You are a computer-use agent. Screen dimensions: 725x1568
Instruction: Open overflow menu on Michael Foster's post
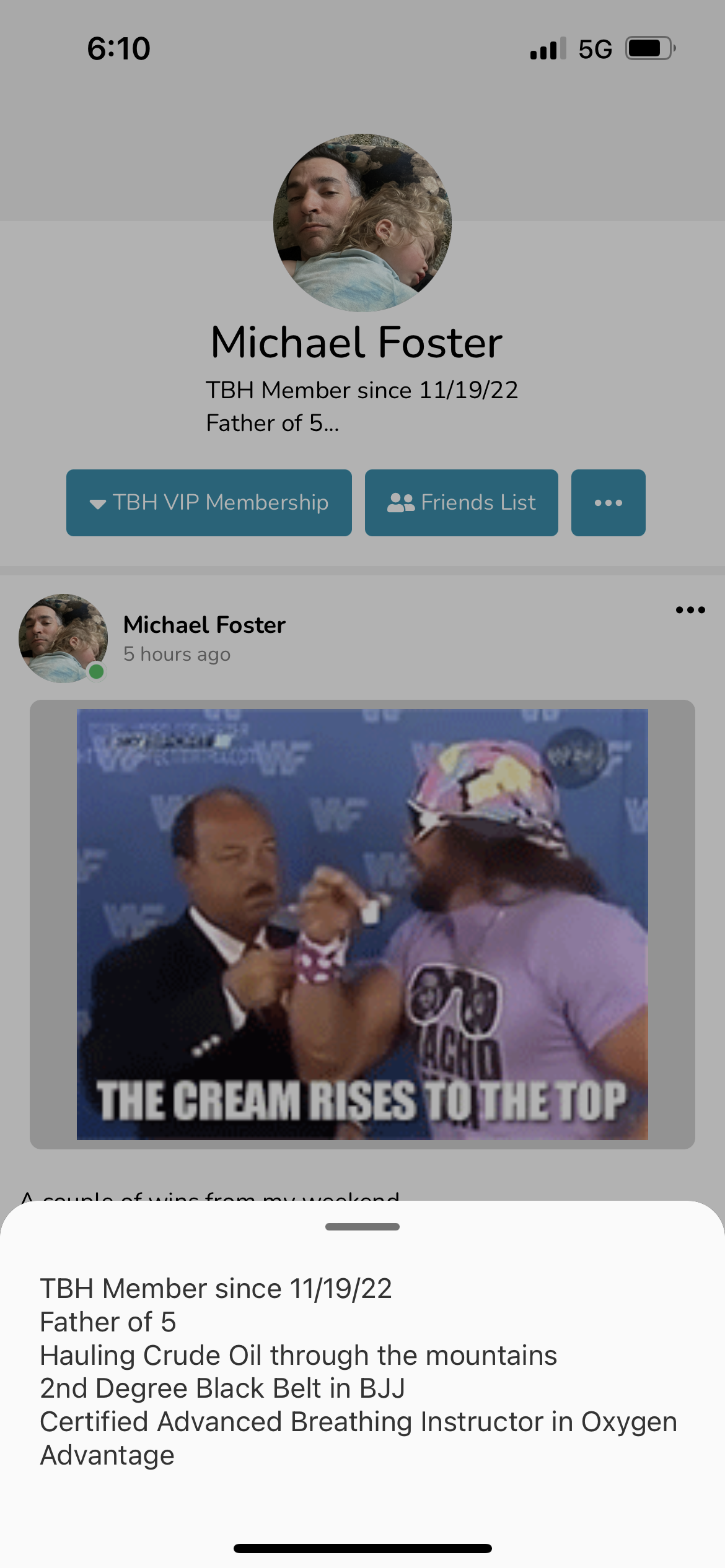coord(690,610)
